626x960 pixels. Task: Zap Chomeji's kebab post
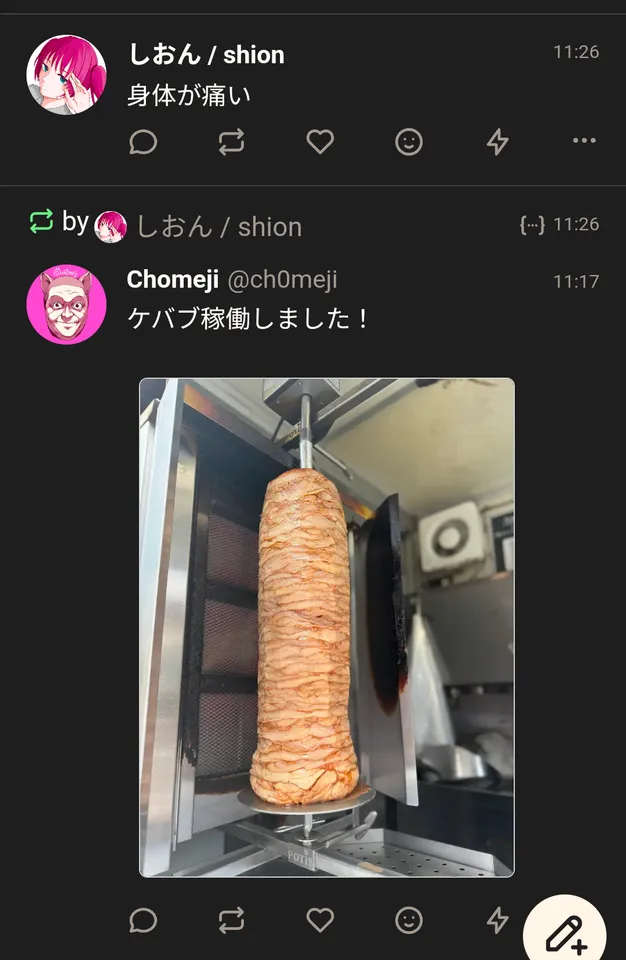pyautogui.click(x=497, y=920)
